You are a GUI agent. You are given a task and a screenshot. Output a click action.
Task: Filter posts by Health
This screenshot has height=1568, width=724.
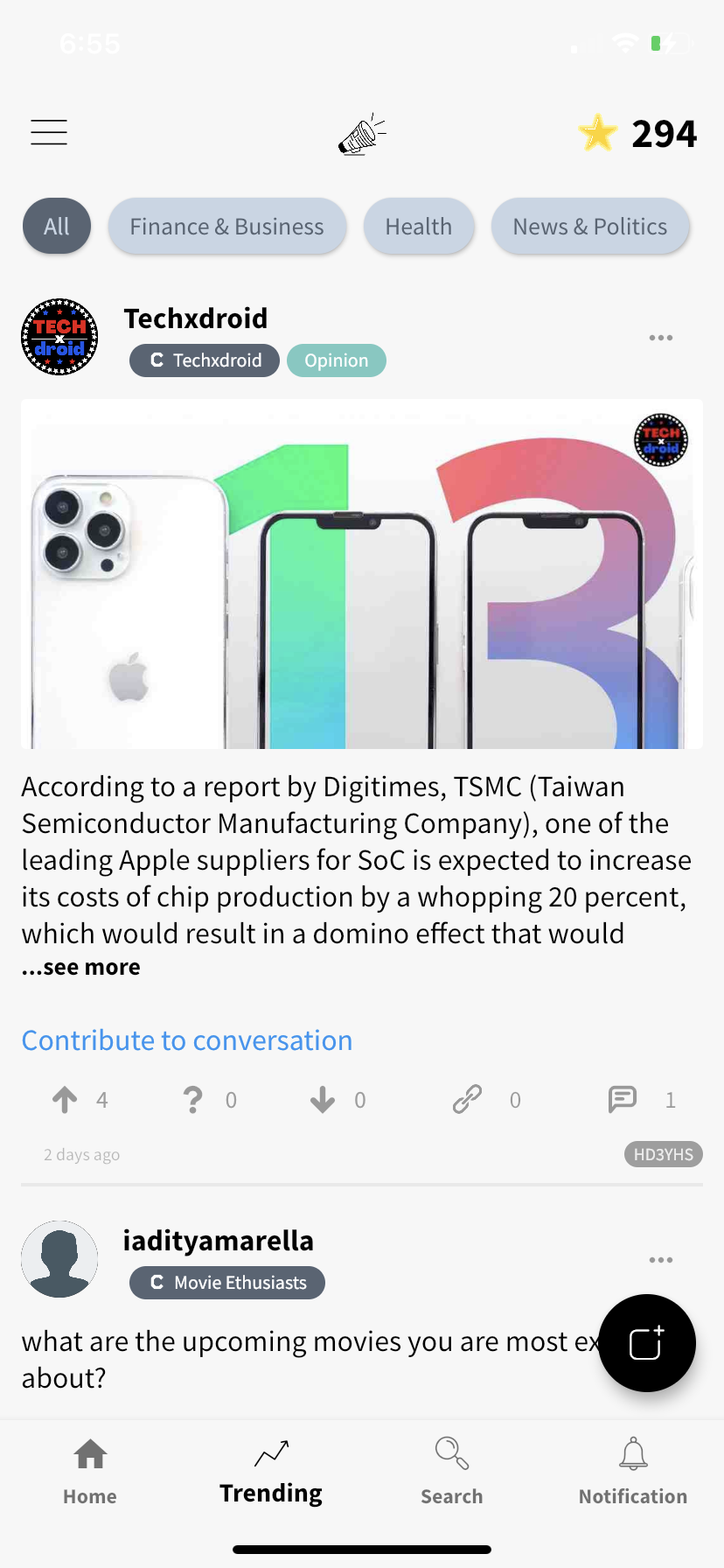(x=418, y=227)
